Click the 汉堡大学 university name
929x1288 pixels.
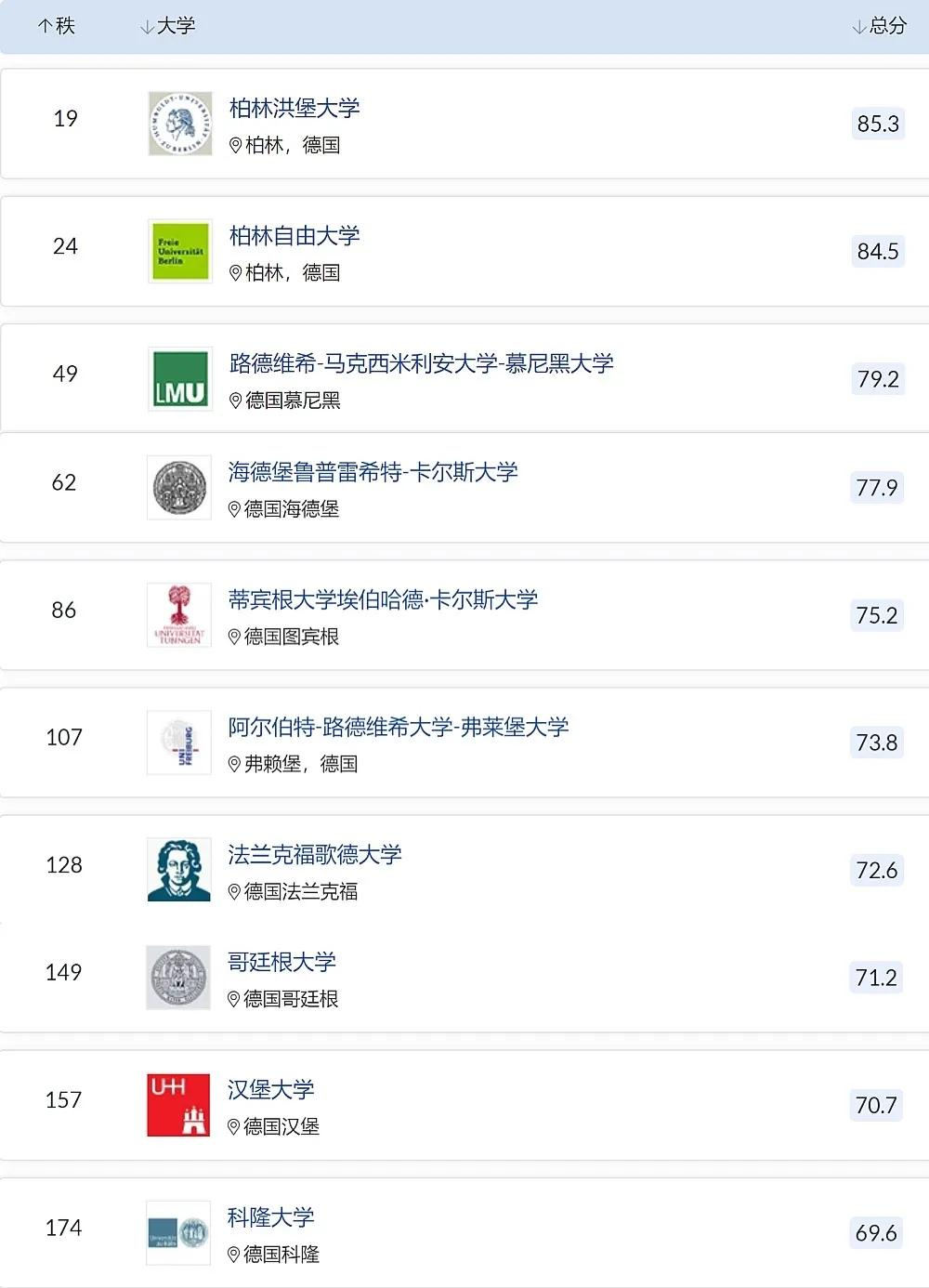tap(272, 1090)
